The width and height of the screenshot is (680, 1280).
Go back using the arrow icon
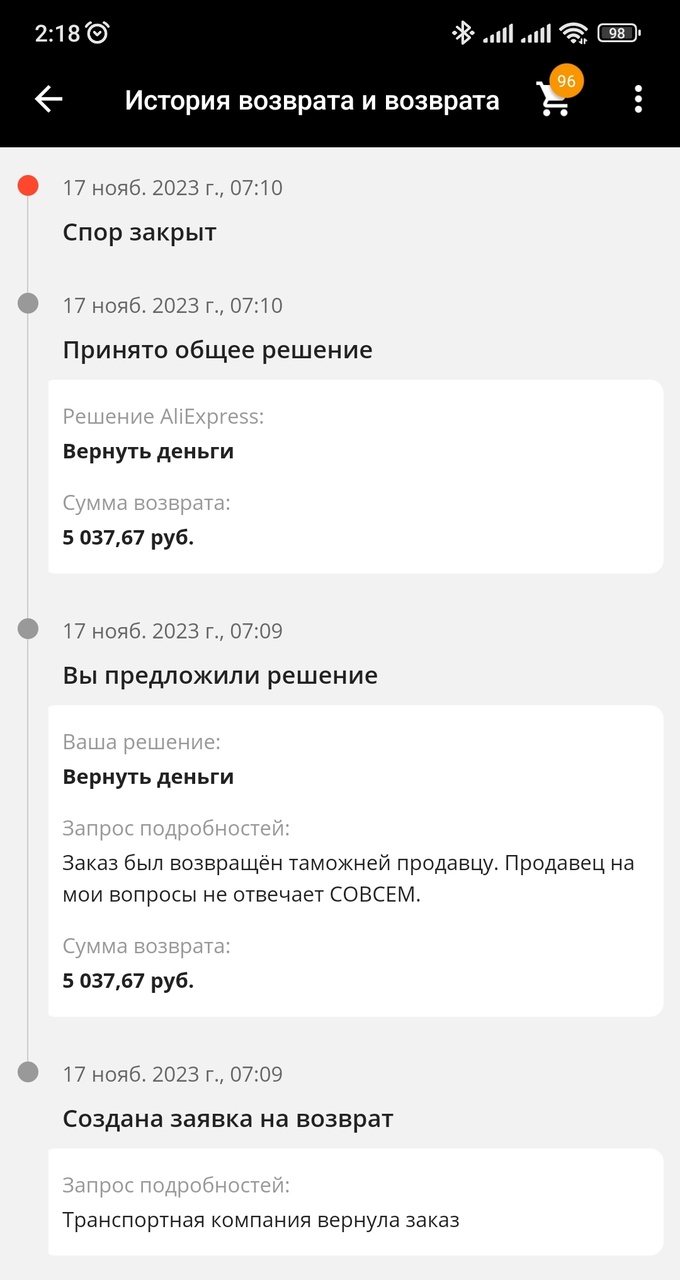coord(48,99)
